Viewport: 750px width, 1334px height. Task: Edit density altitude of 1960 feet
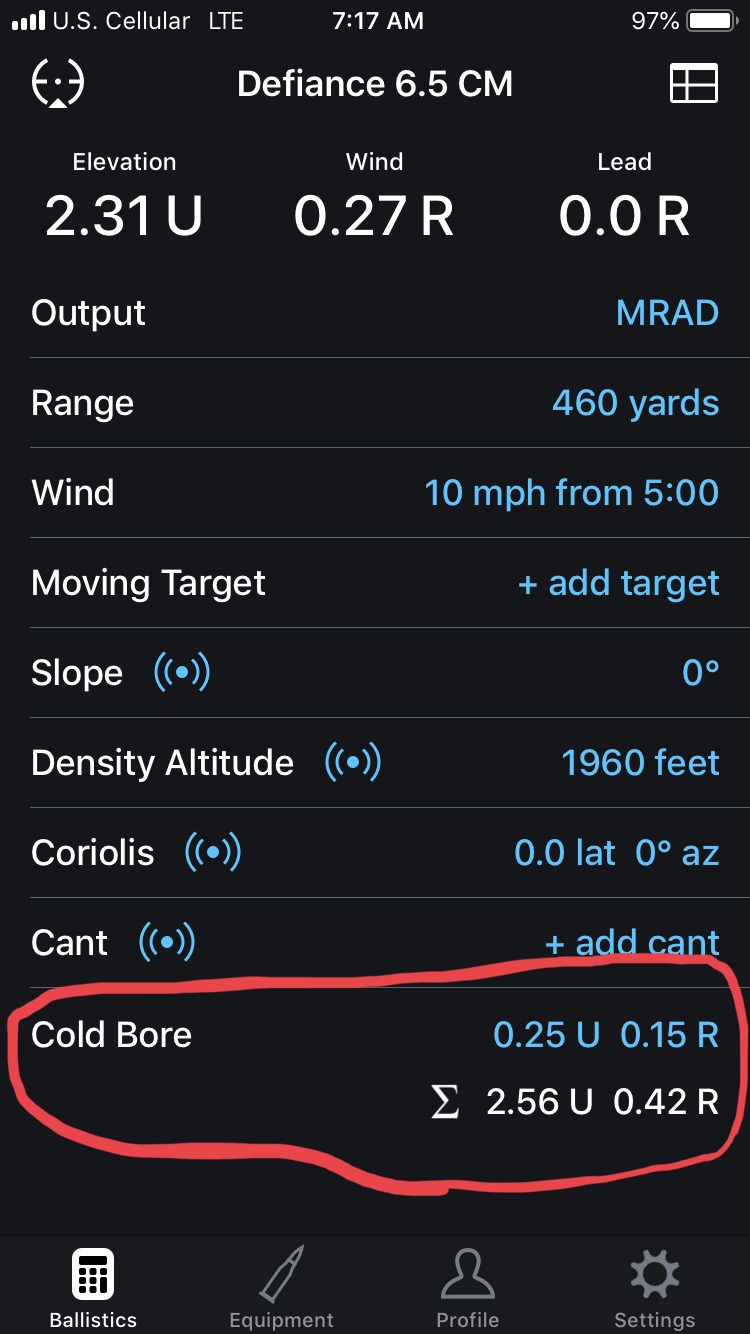click(640, 763)
